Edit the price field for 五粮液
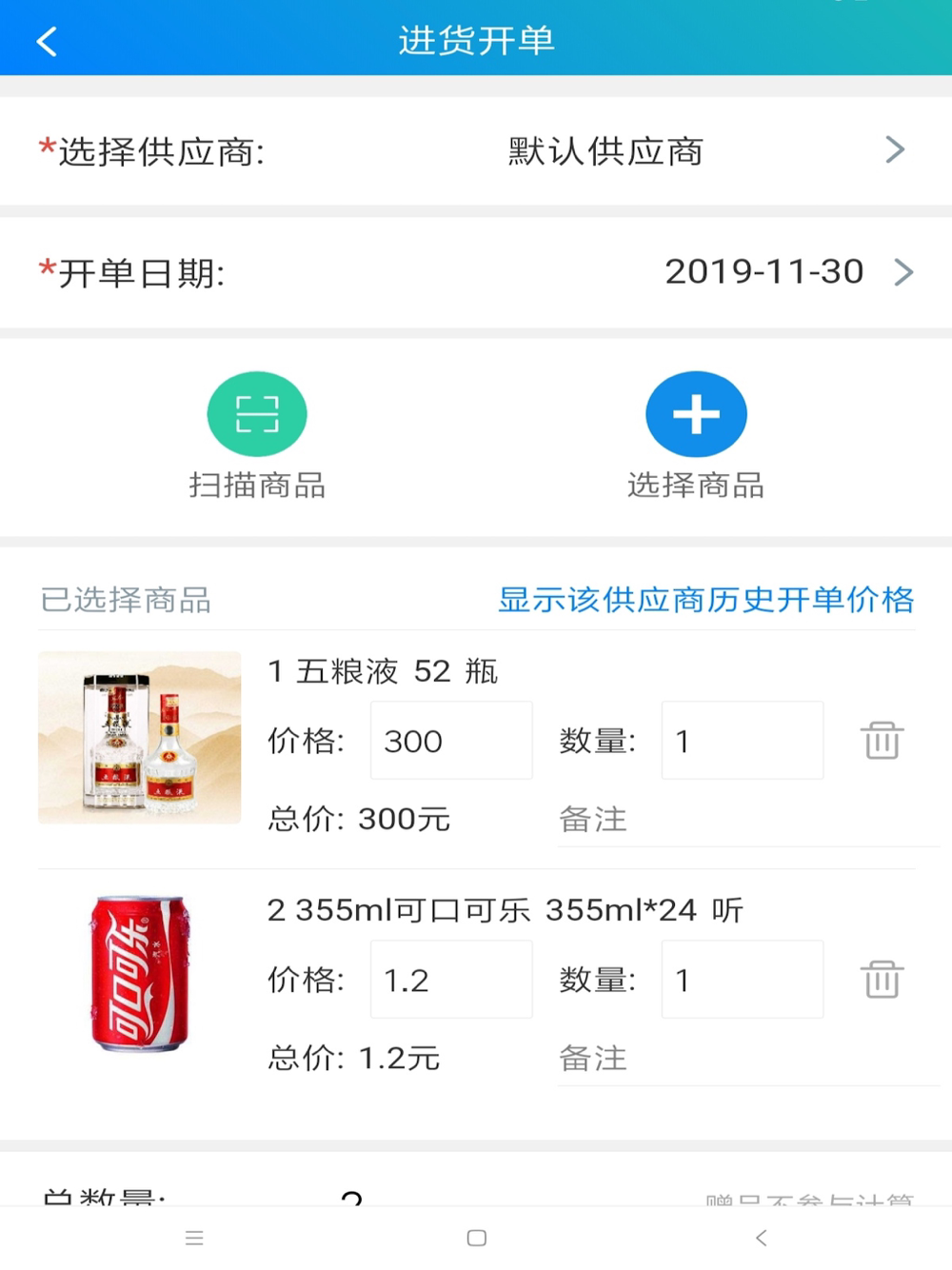The height and width of the screenshot is (1270, 952). 451,741
